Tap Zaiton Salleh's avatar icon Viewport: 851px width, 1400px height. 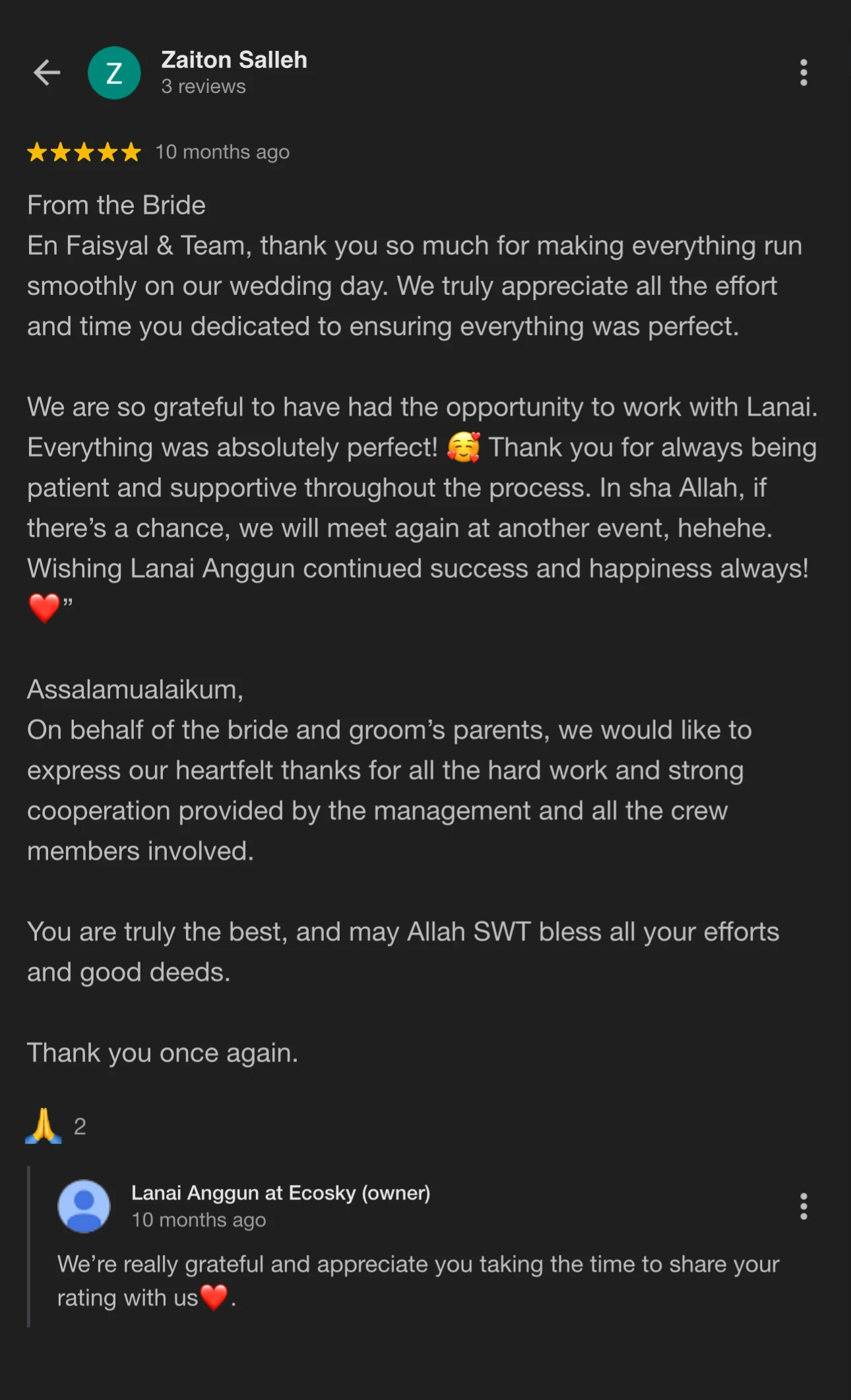coord(114,73)
